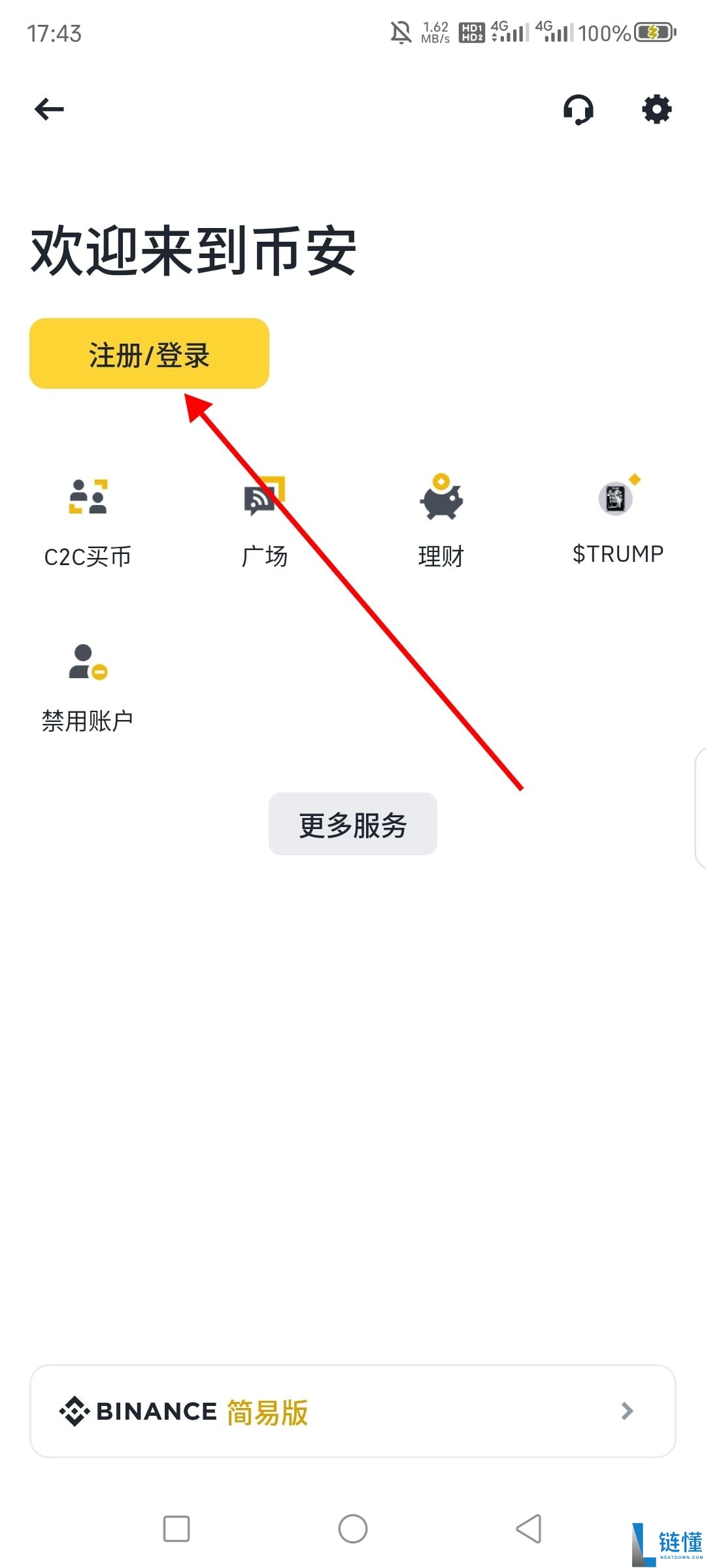Open 理财 (Earn) services
706x1568 pixels.
(x=440, y=523)
